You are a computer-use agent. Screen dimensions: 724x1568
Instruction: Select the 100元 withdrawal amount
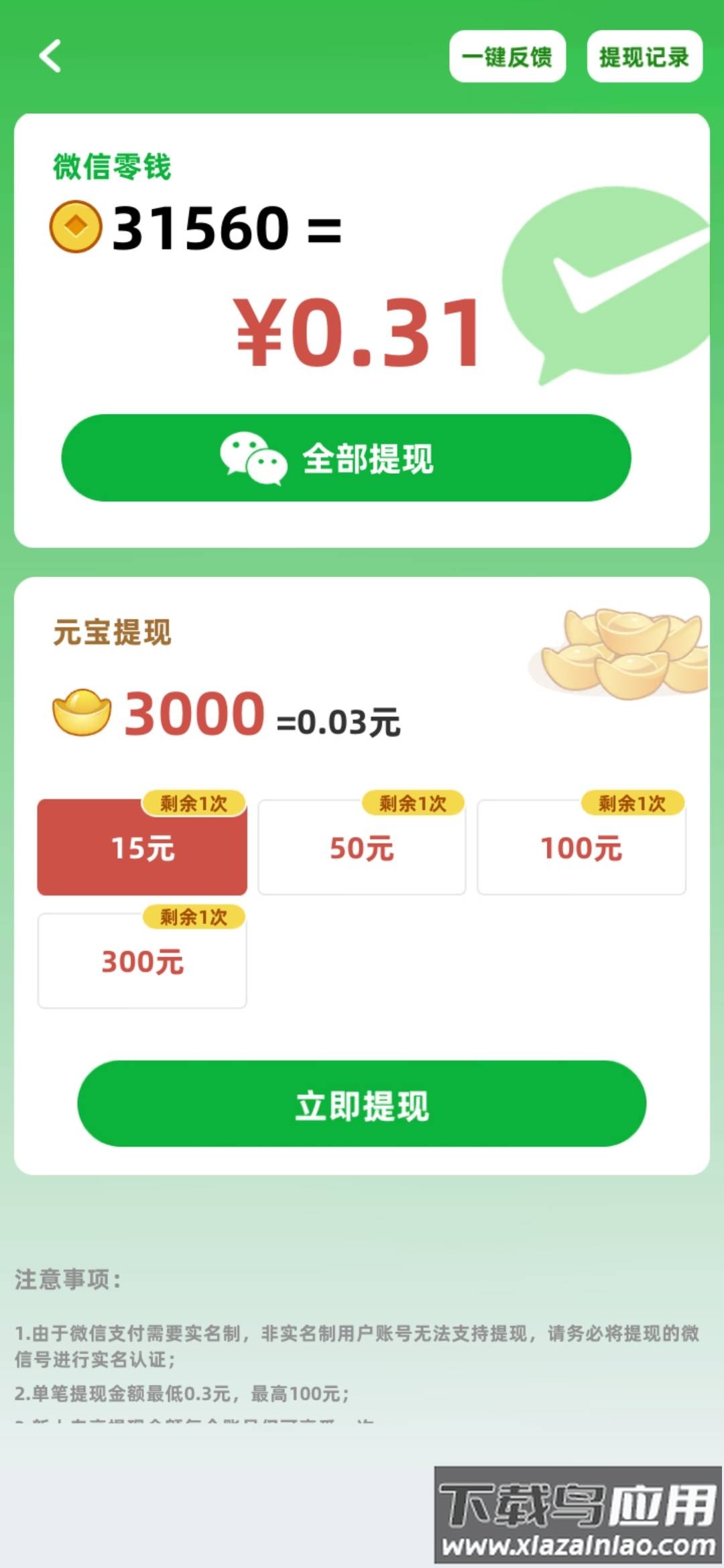tap(581, 848)
